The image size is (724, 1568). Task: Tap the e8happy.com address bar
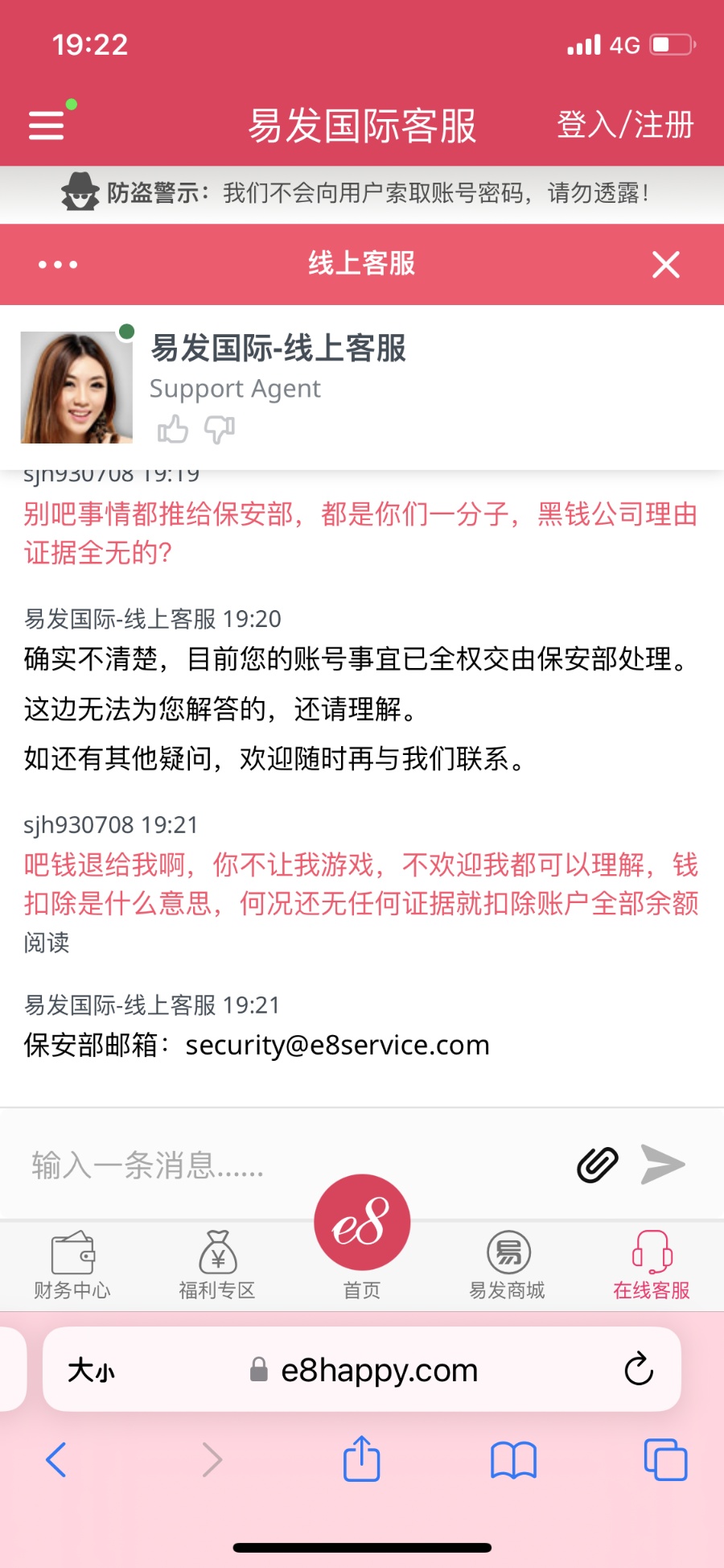pyautogui.click(x=364, y=1370)
